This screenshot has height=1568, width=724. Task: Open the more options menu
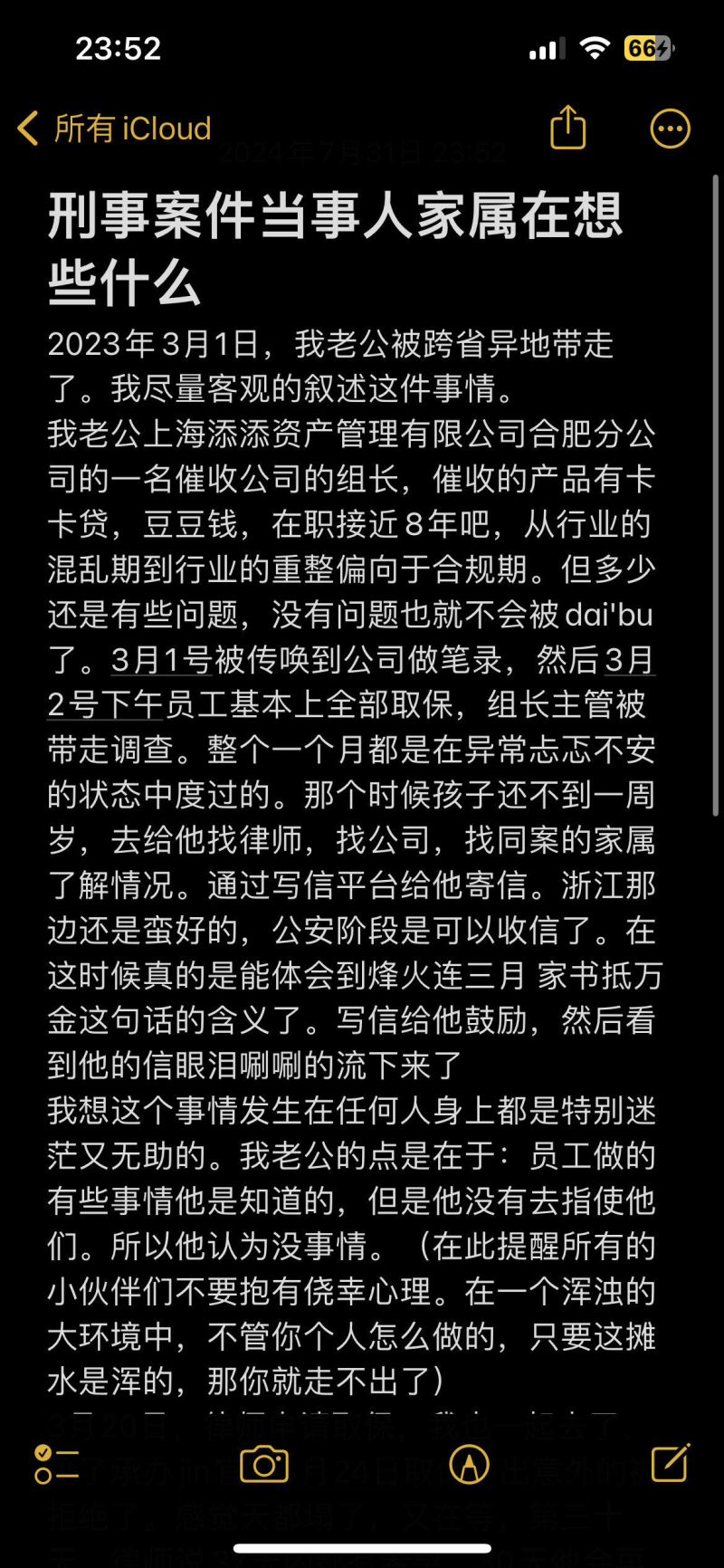[x=671, y=129]
